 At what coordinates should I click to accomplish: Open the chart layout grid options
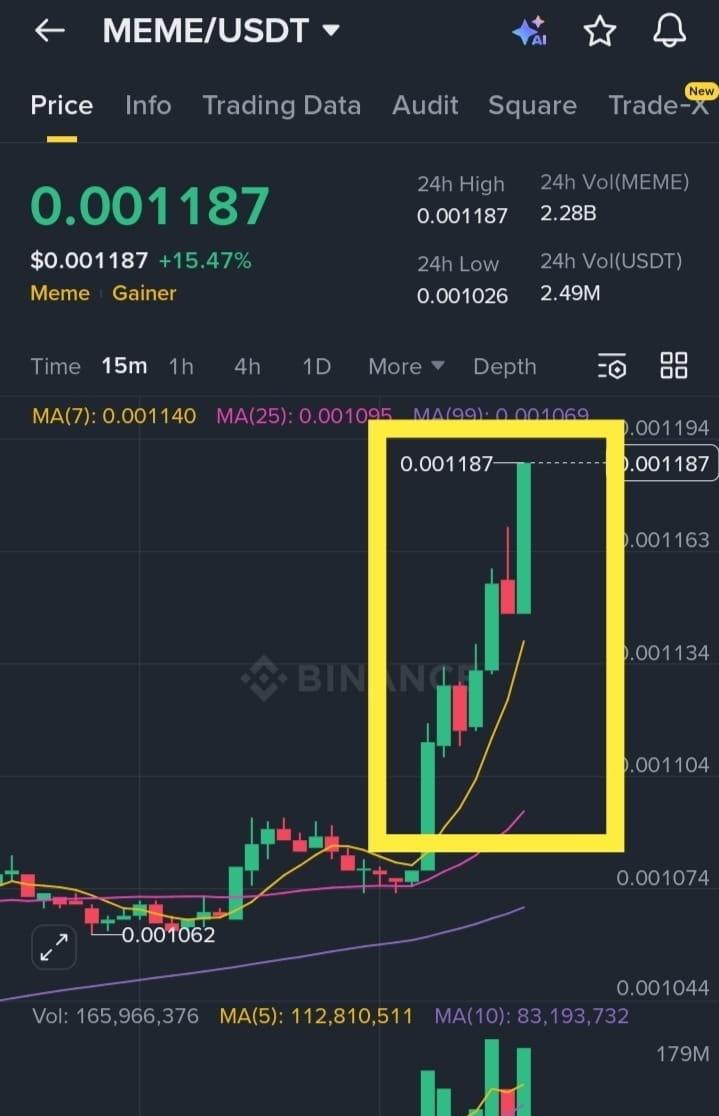pyautogui.click(x=674, y=365)
